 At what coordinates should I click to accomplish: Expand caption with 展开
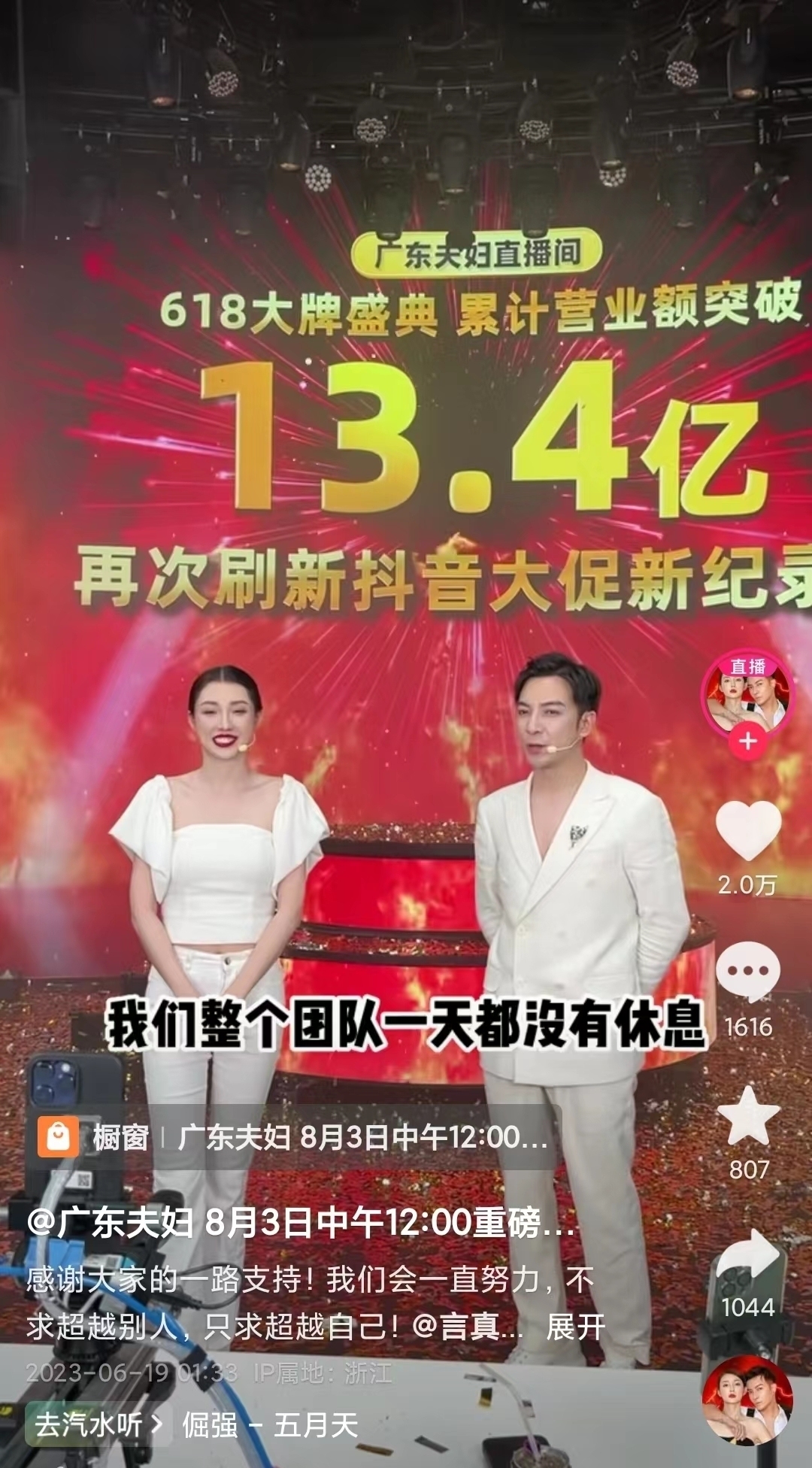(575, 1327)
